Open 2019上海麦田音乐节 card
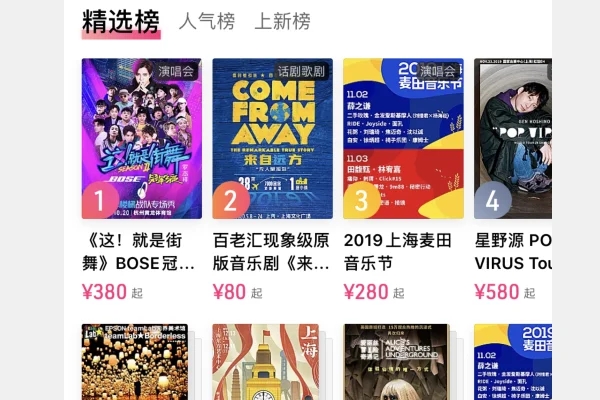 coord(403,138)
